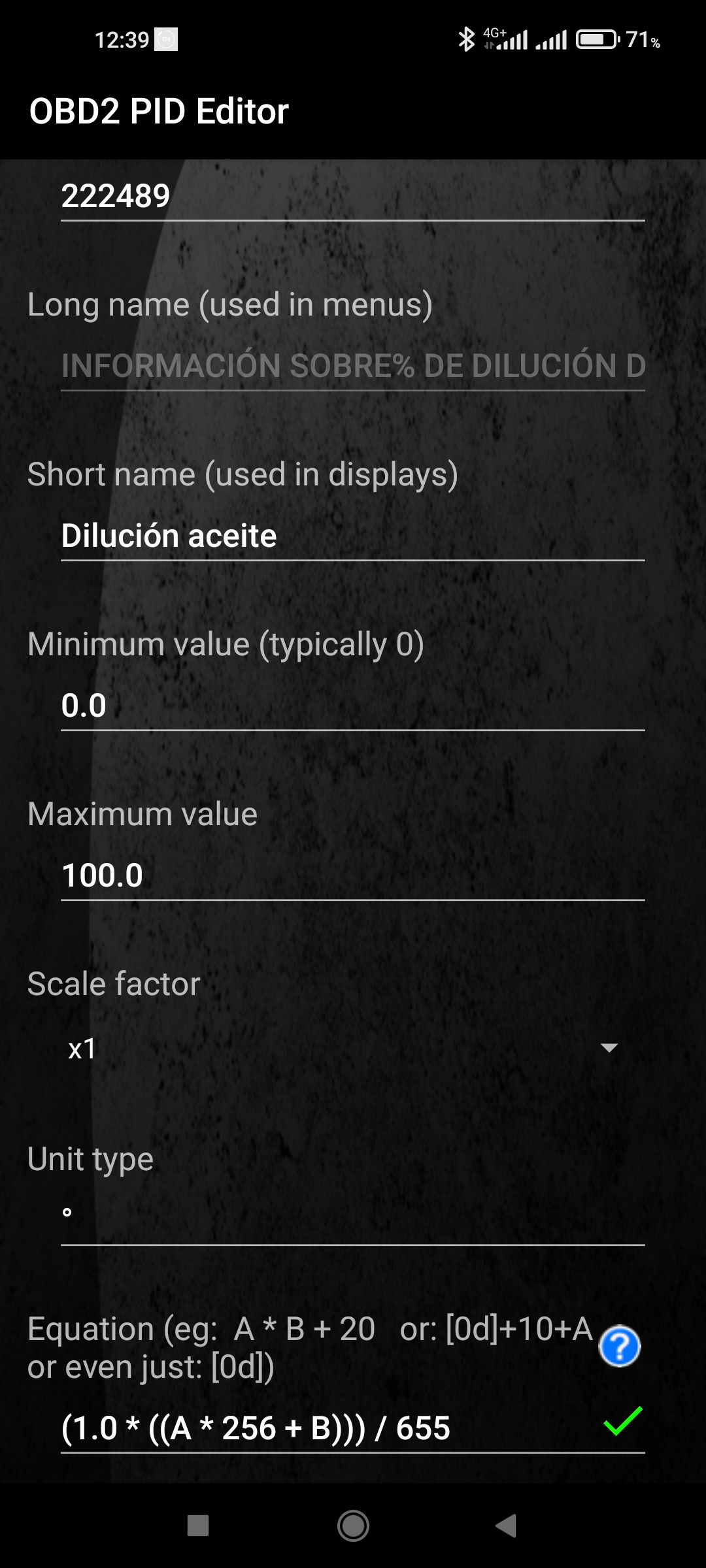The image size is (706, 1568).
Task: Go to the home screen
Action: click(353, 1526)
